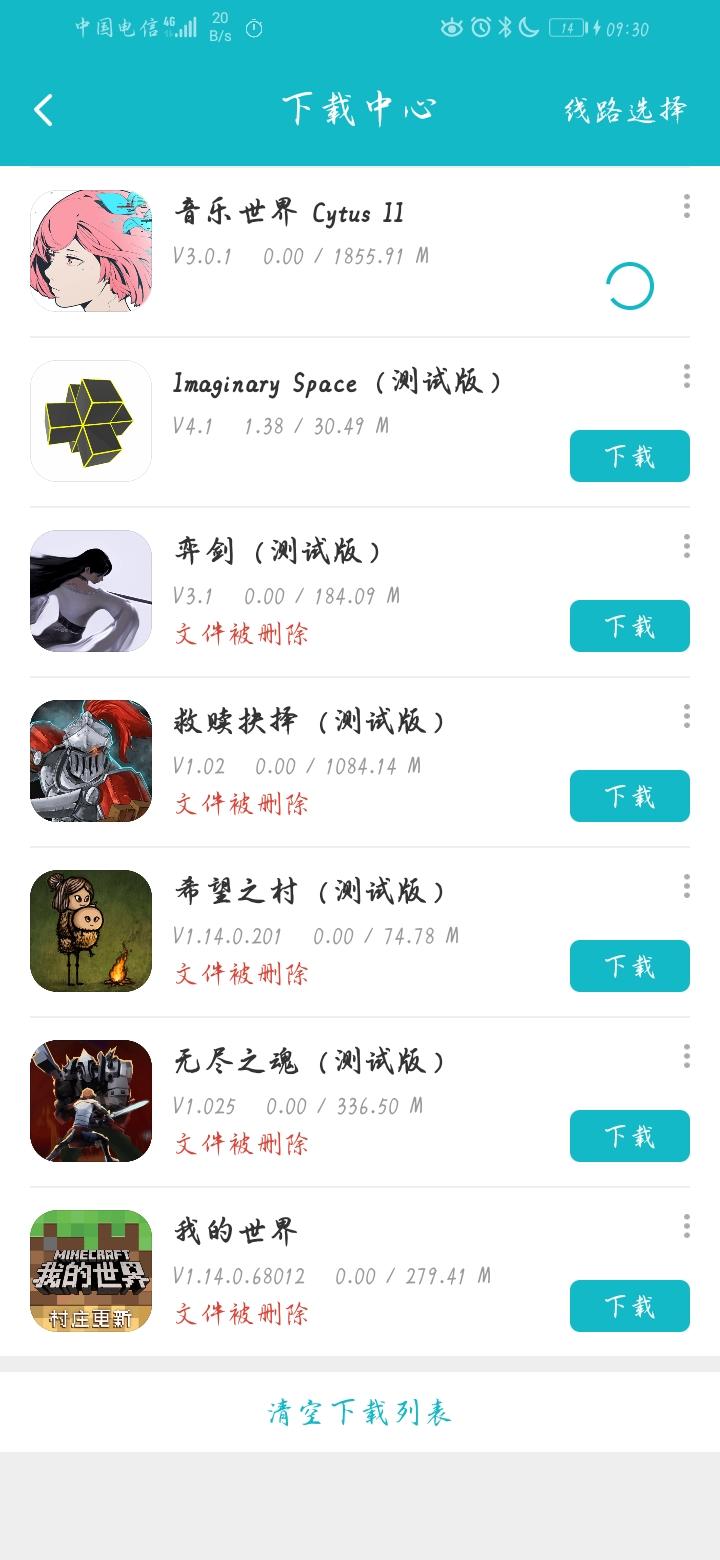Open the overflow menu for 救赎抉择
The width and height of the screenshot is (720, 1560).
(686, 717)
